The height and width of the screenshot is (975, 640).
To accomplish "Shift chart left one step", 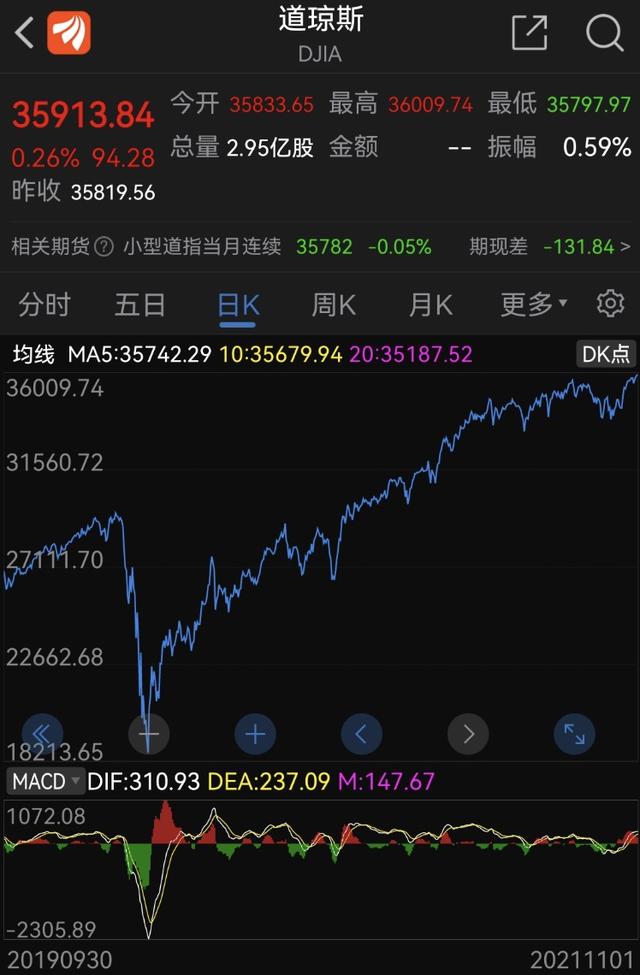I will pos(361,734).
